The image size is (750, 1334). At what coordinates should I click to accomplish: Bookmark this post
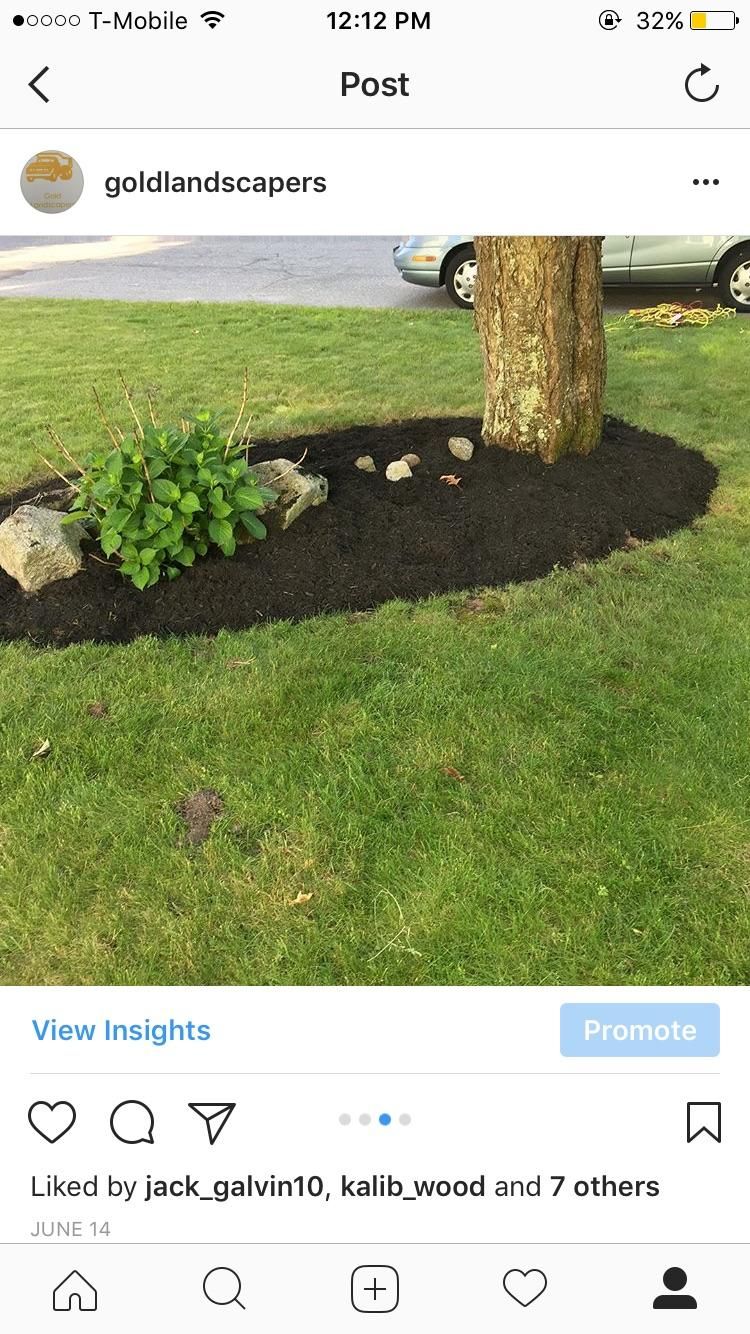703,1122
